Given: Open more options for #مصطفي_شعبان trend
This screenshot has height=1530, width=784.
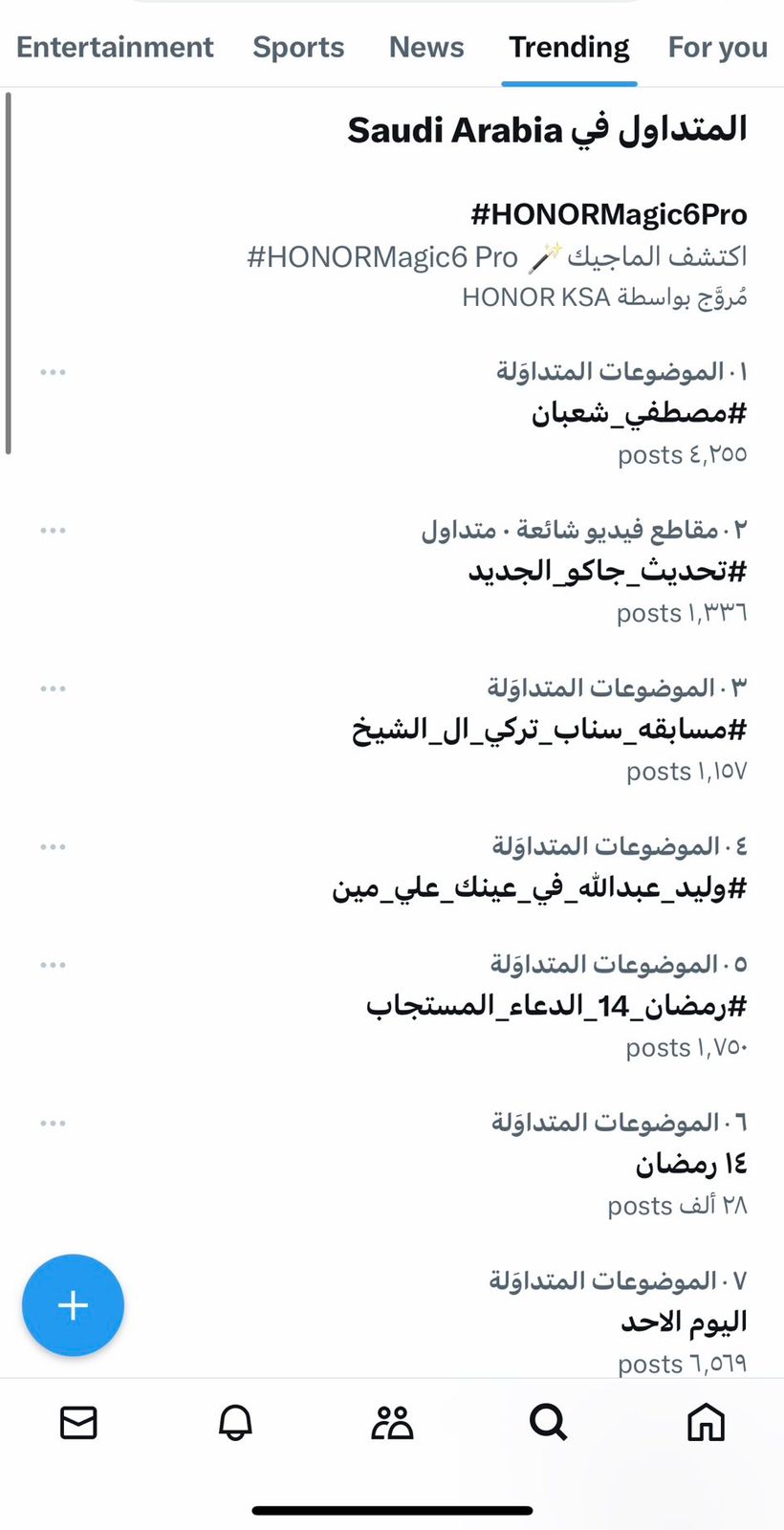Looking at the screenshot, I should [x=54, y=372].
